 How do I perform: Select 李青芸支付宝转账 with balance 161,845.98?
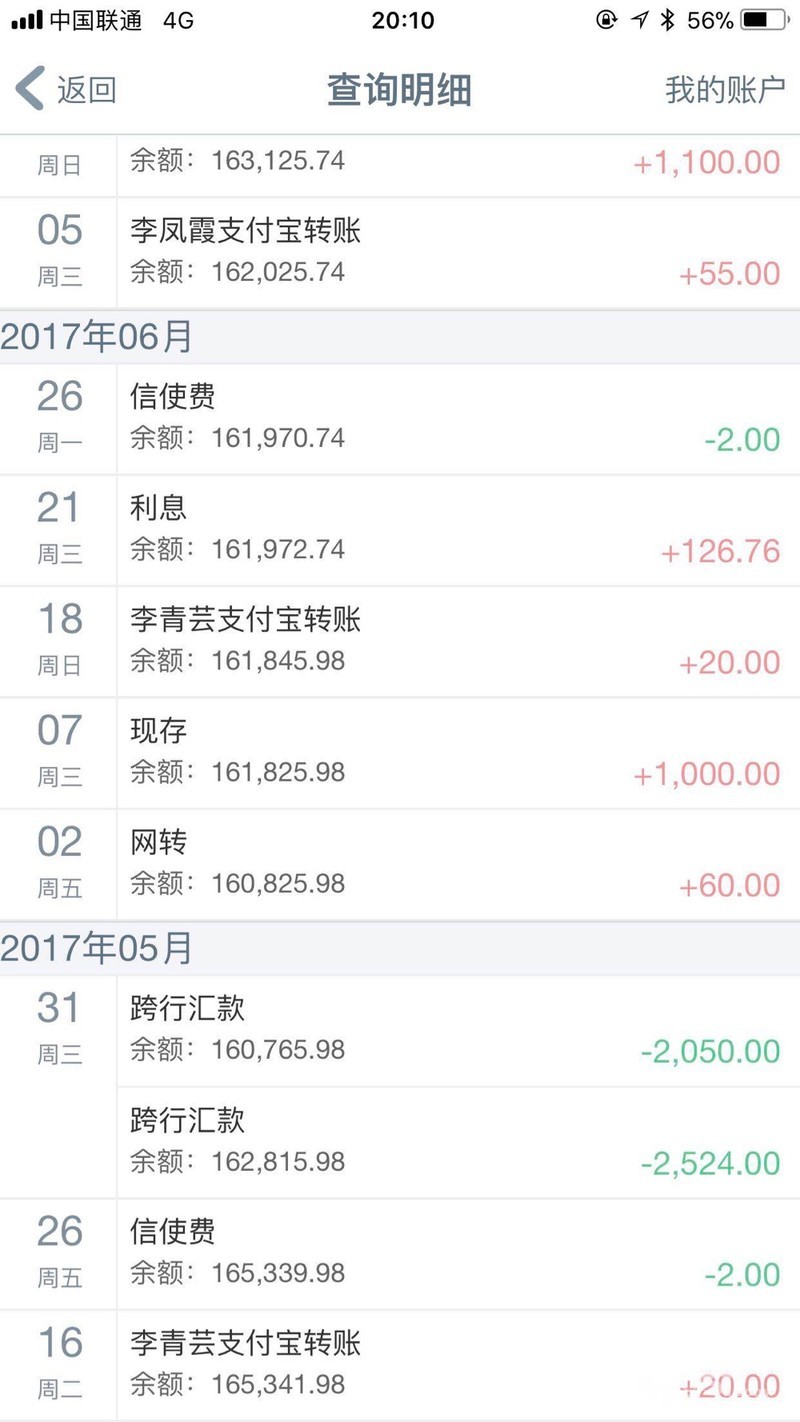click(456, 641)
